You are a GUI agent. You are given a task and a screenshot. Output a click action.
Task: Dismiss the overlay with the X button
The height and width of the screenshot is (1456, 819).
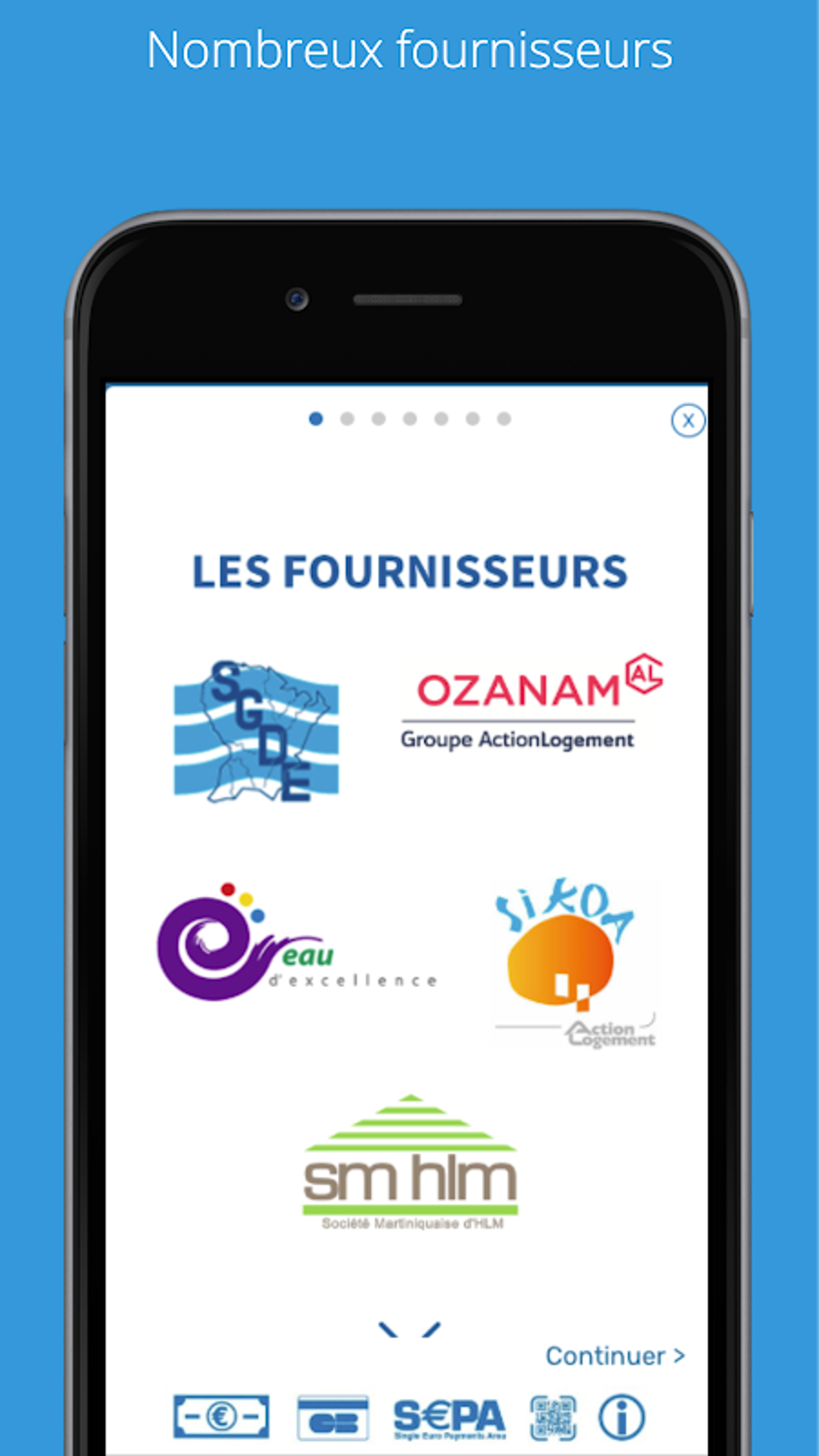[688, 420]
